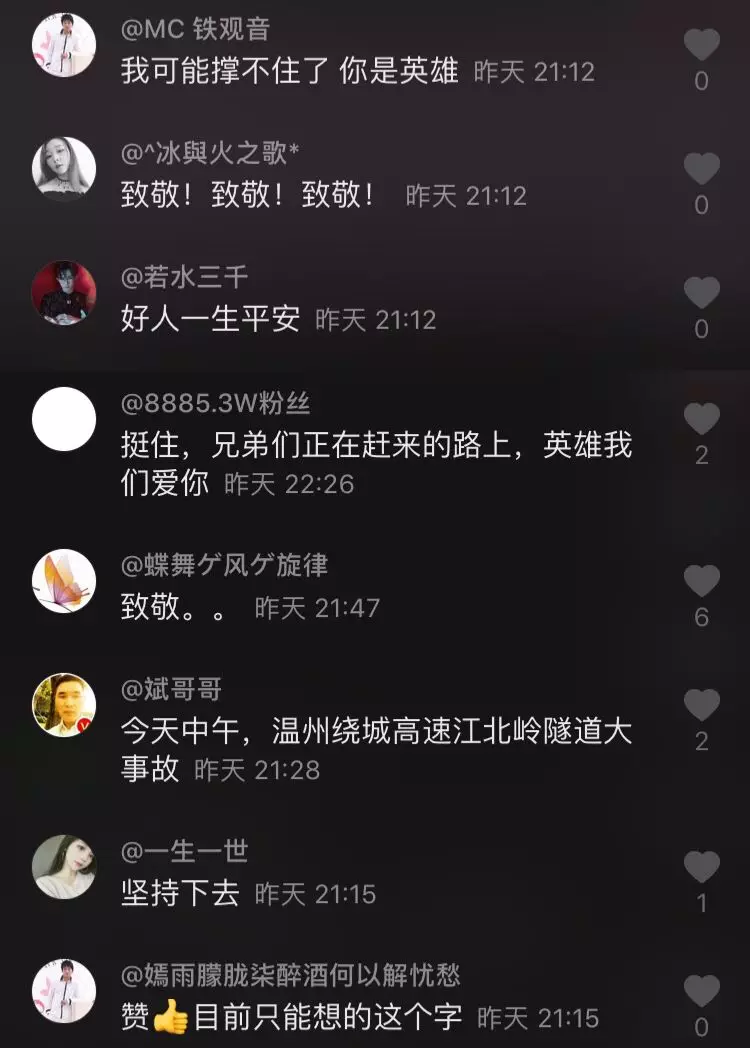Reply to comment 坚持下去
The height and width of the screenshot is (1048, 750).
click(180, 893)
